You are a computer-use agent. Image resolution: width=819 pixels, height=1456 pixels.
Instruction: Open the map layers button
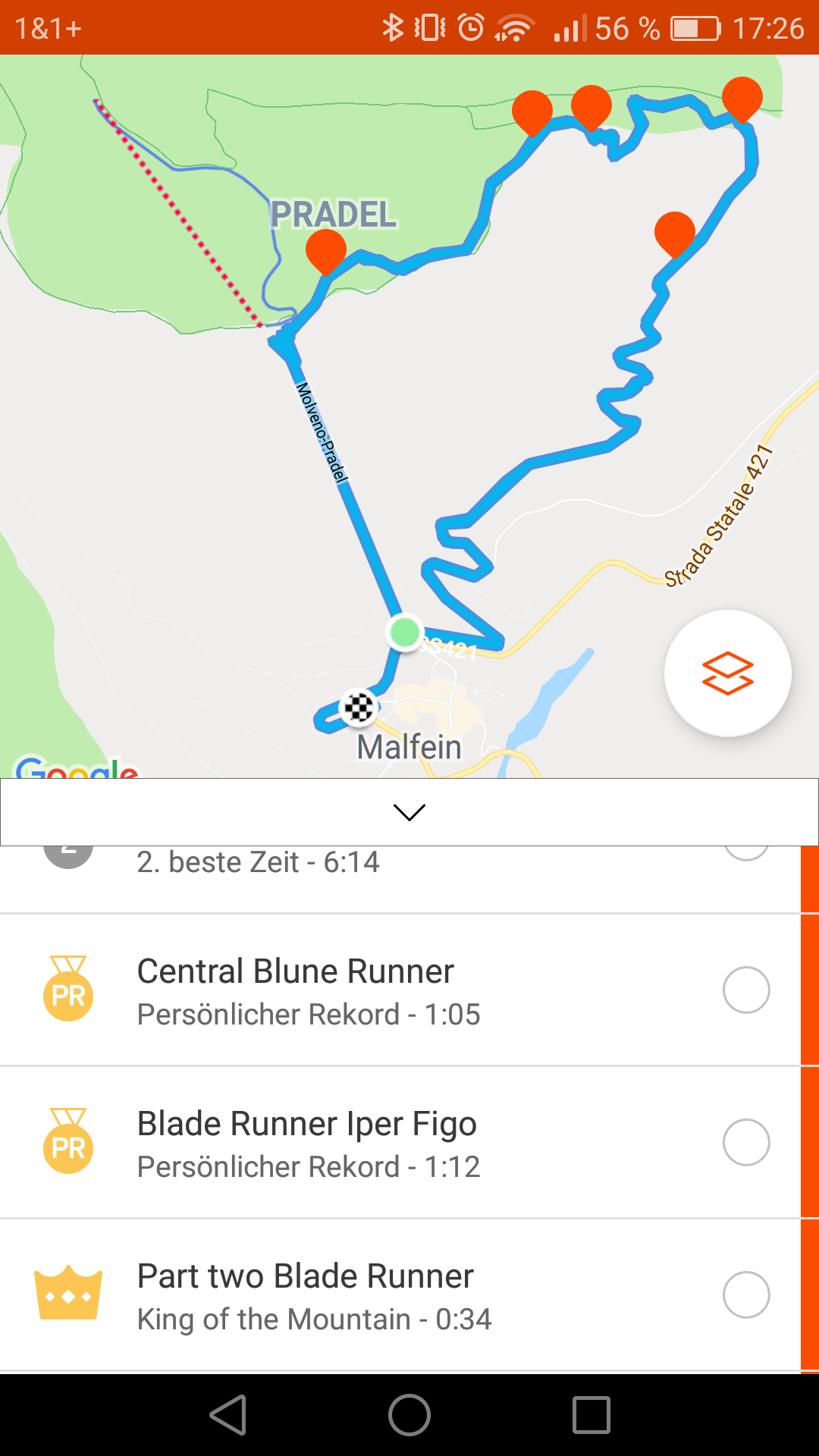[x=727, y=673]
